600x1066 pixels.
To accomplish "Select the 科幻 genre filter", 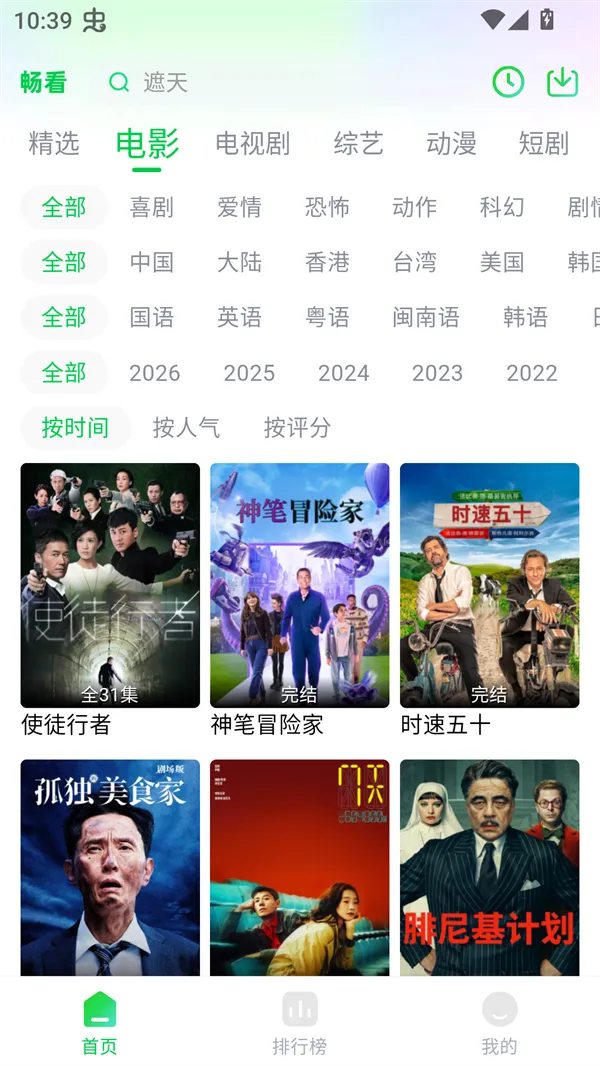I will 502,207.
